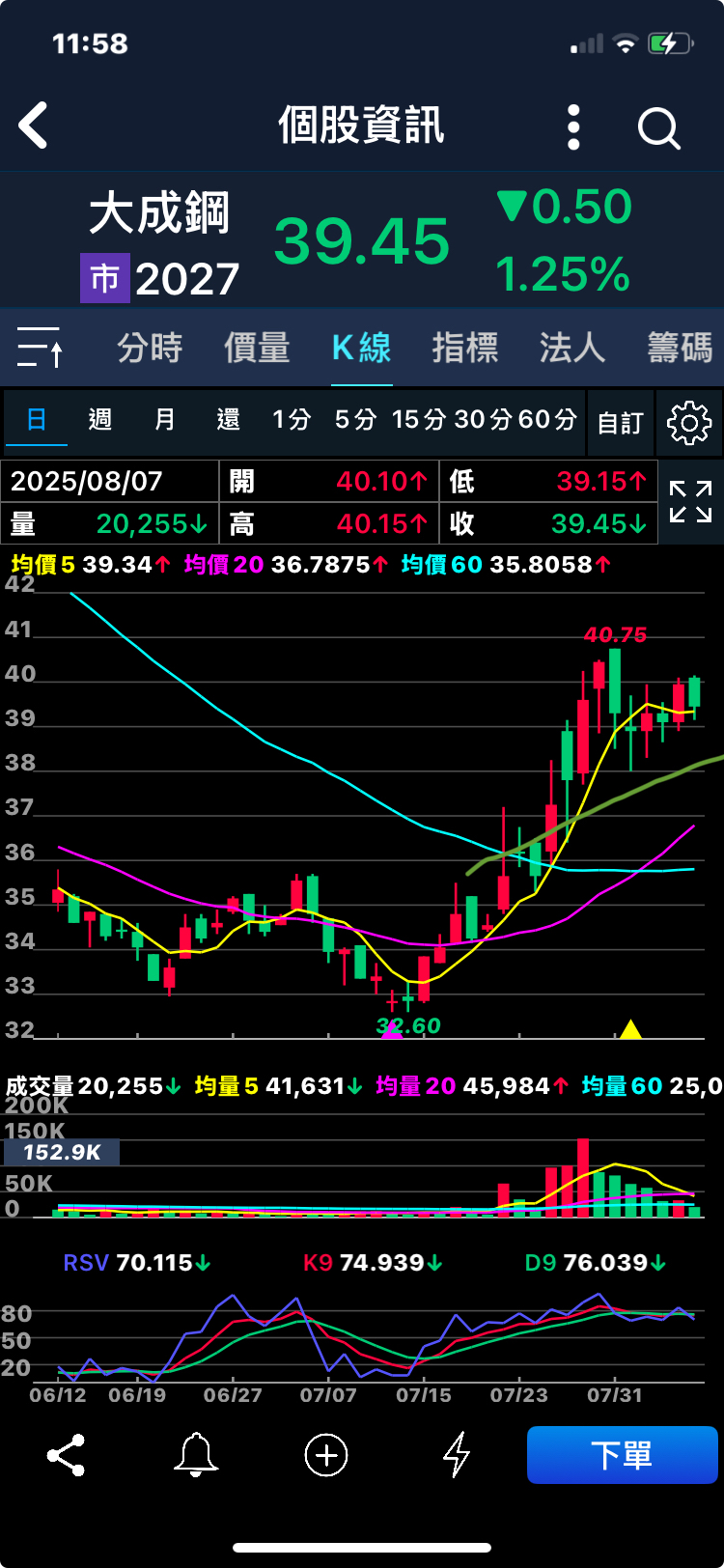Switch to the 價量 tab

pos(257,348)
